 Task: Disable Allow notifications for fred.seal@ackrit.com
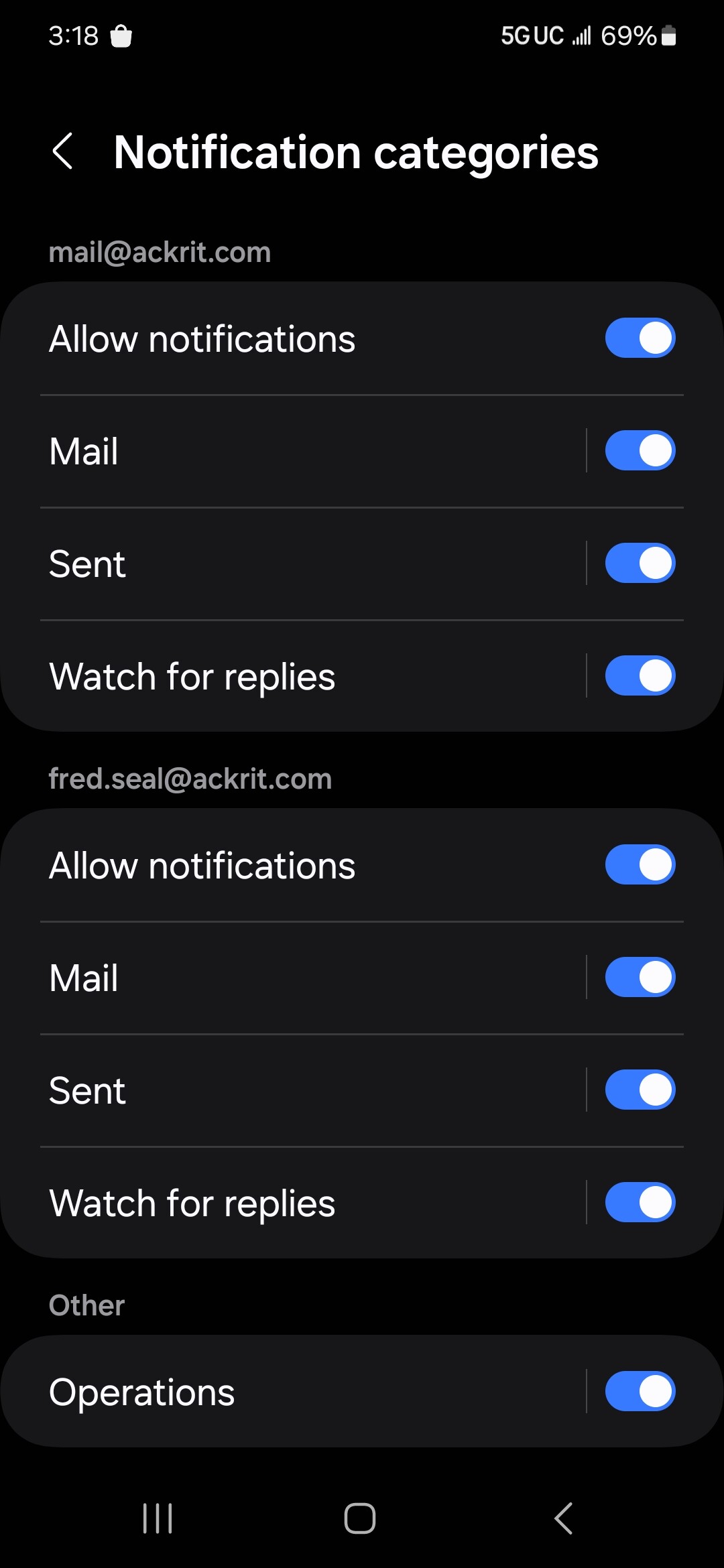[x=640, y=864]
